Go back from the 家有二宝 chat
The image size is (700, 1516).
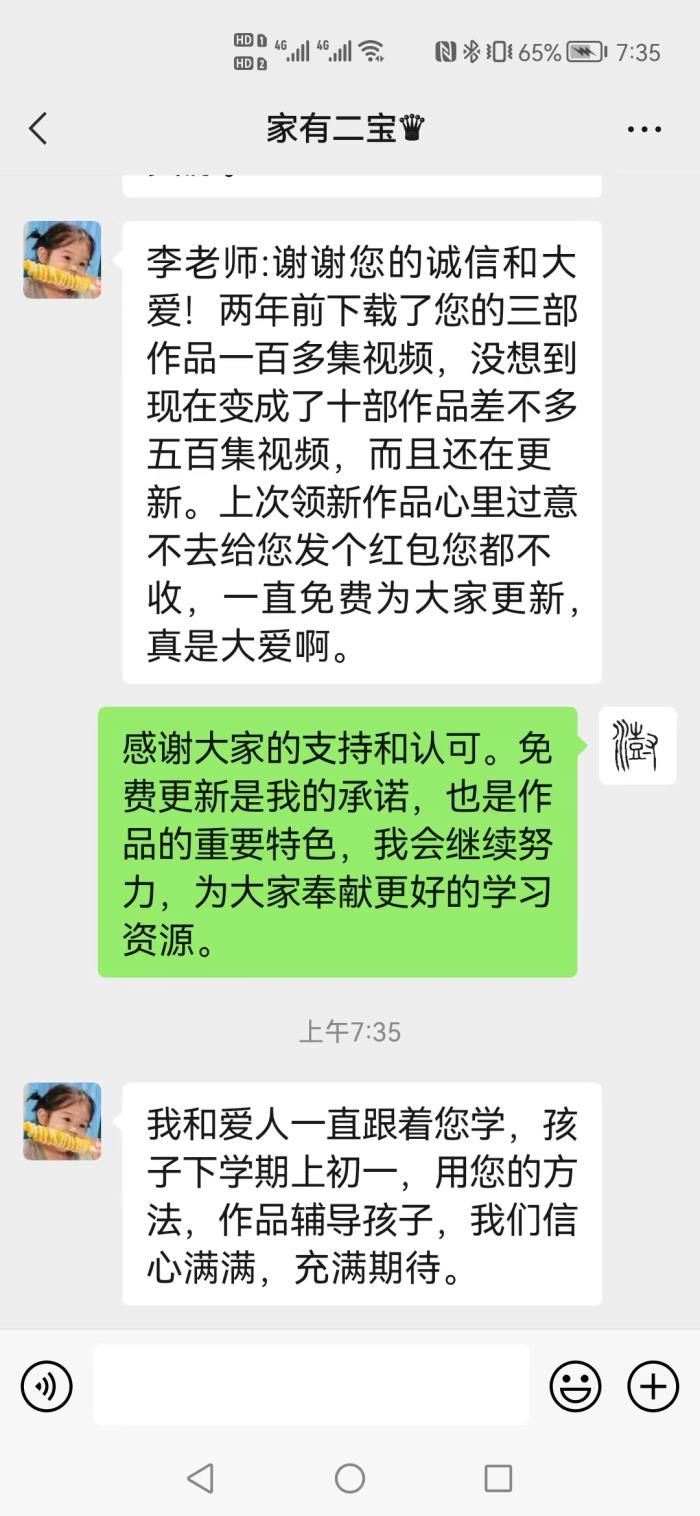click(38, 128)
